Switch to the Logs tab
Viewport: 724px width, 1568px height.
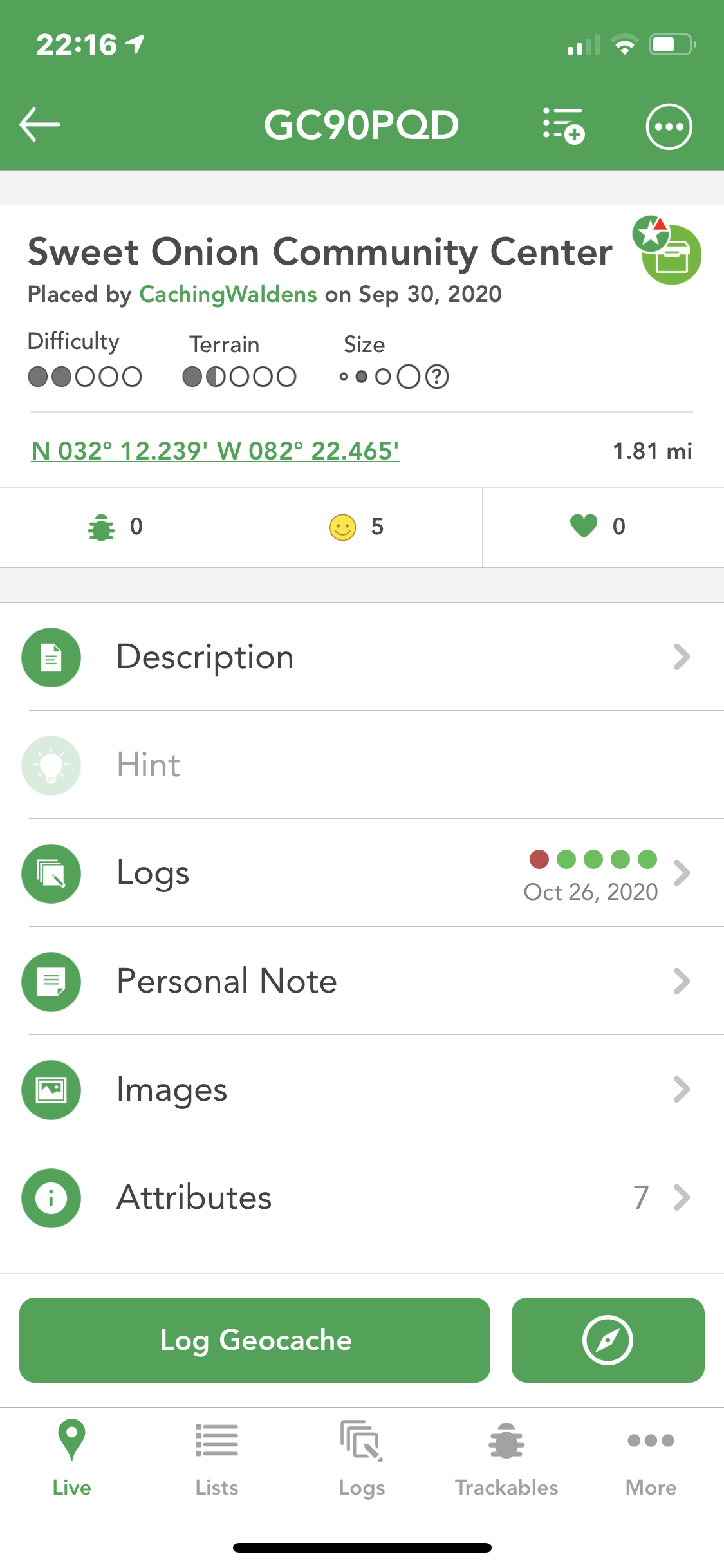(362, 1458)
